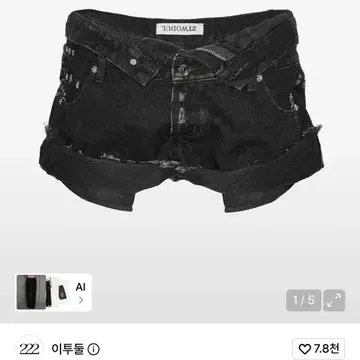The height and width of the screenshot is (360, 360).
Task: Open the AI similar-items thumbnail strip
Action: point(54,292)
